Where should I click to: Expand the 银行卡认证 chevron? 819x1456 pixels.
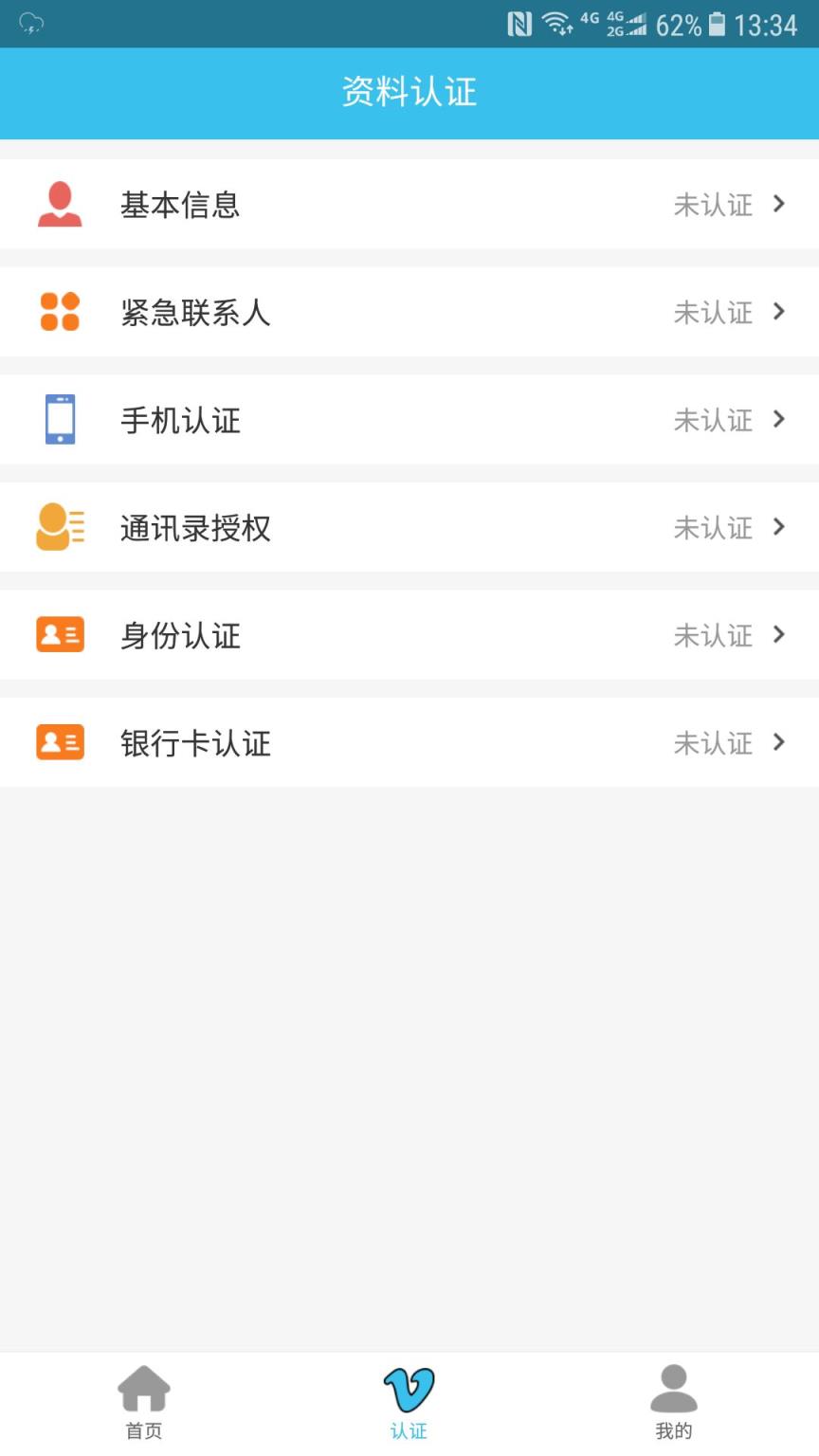pos(780,743)
